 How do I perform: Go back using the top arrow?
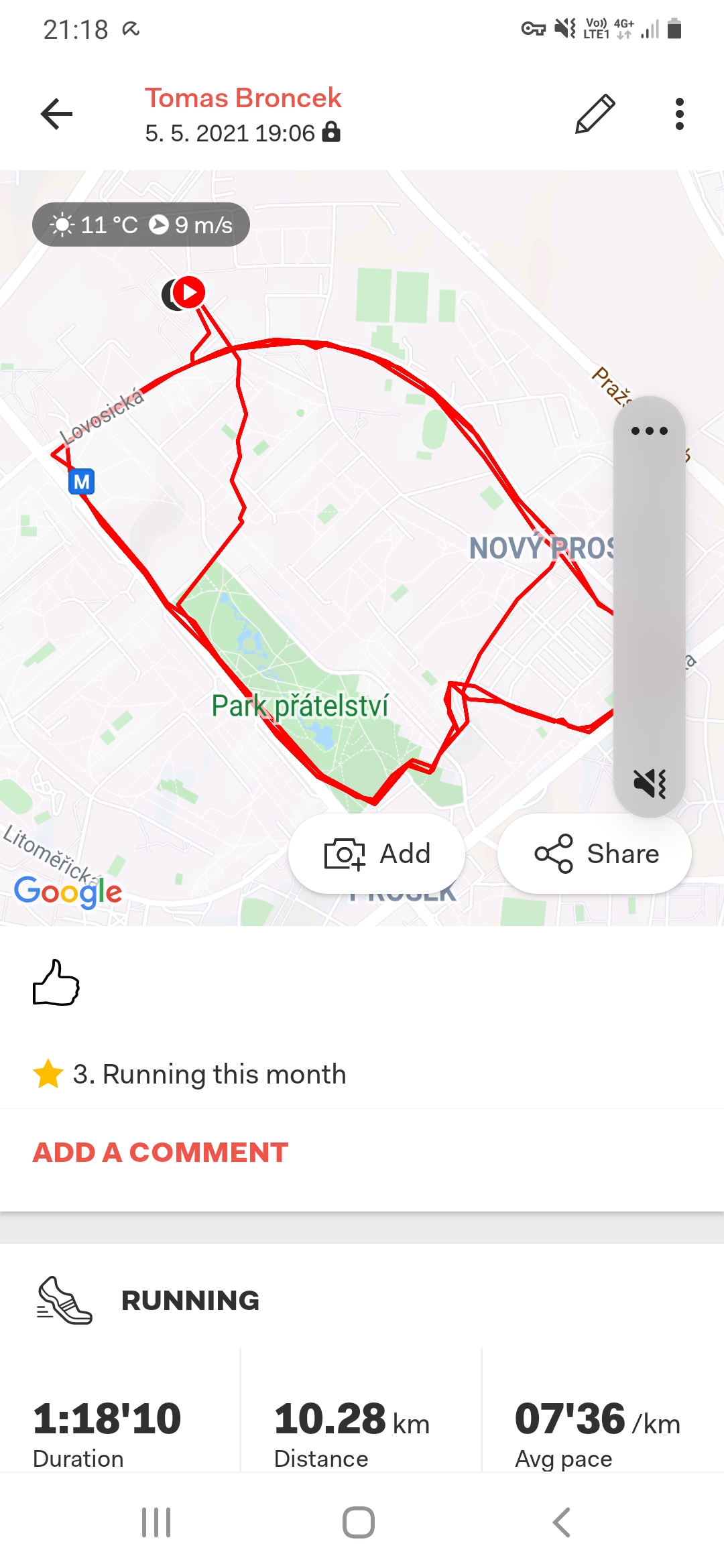click(56, 114)
